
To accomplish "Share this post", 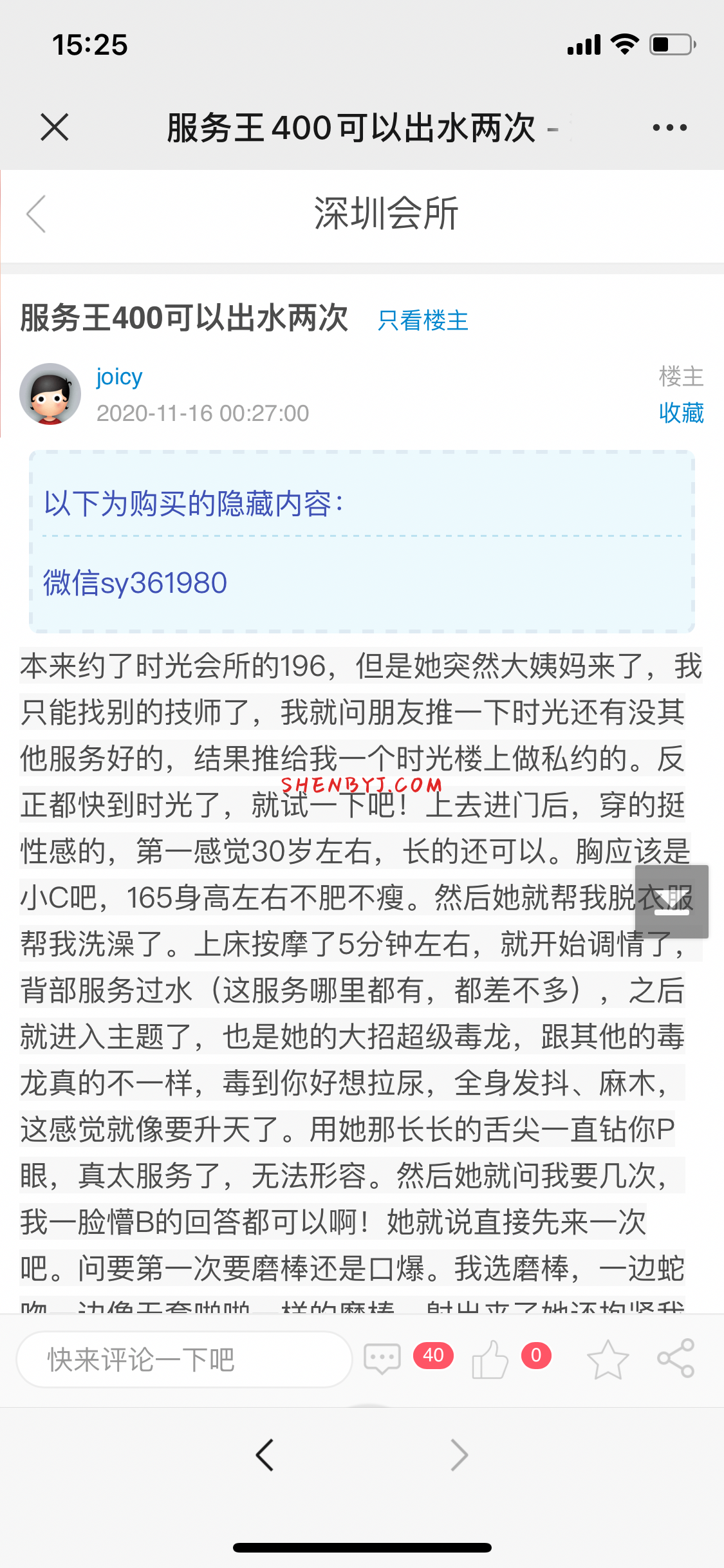I will click(x=676, y=1358).
